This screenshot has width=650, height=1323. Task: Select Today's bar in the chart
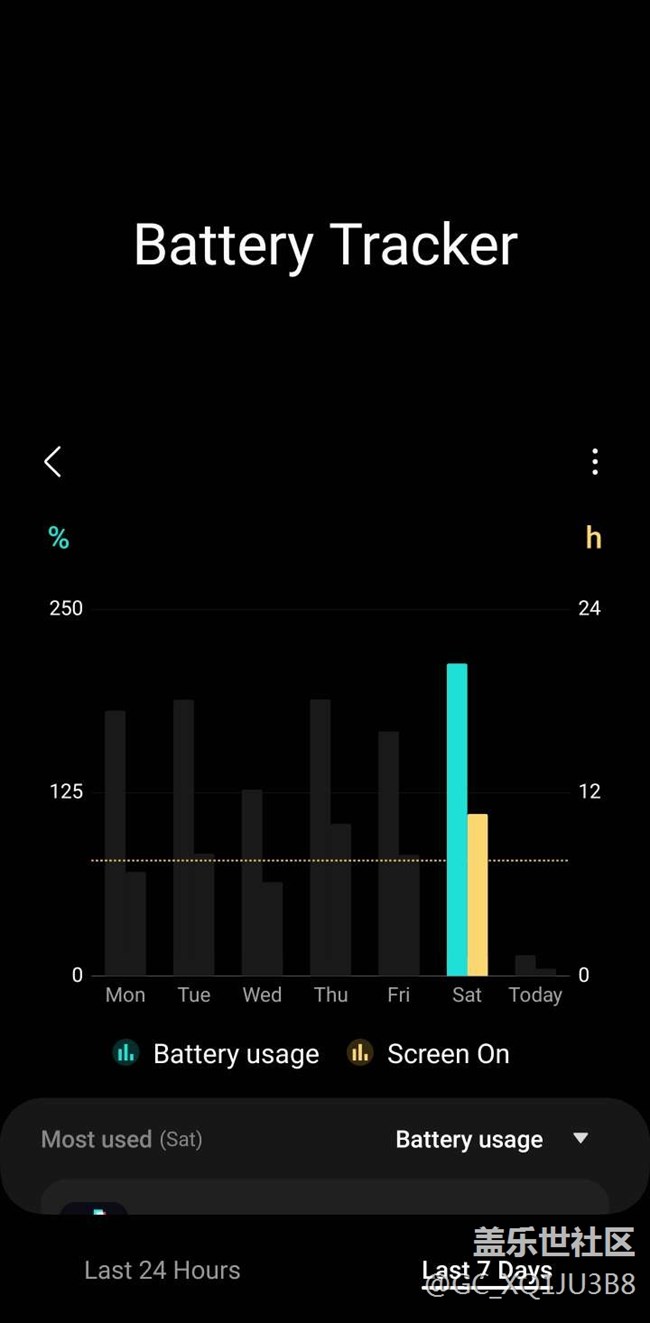[x=526, y=965]
